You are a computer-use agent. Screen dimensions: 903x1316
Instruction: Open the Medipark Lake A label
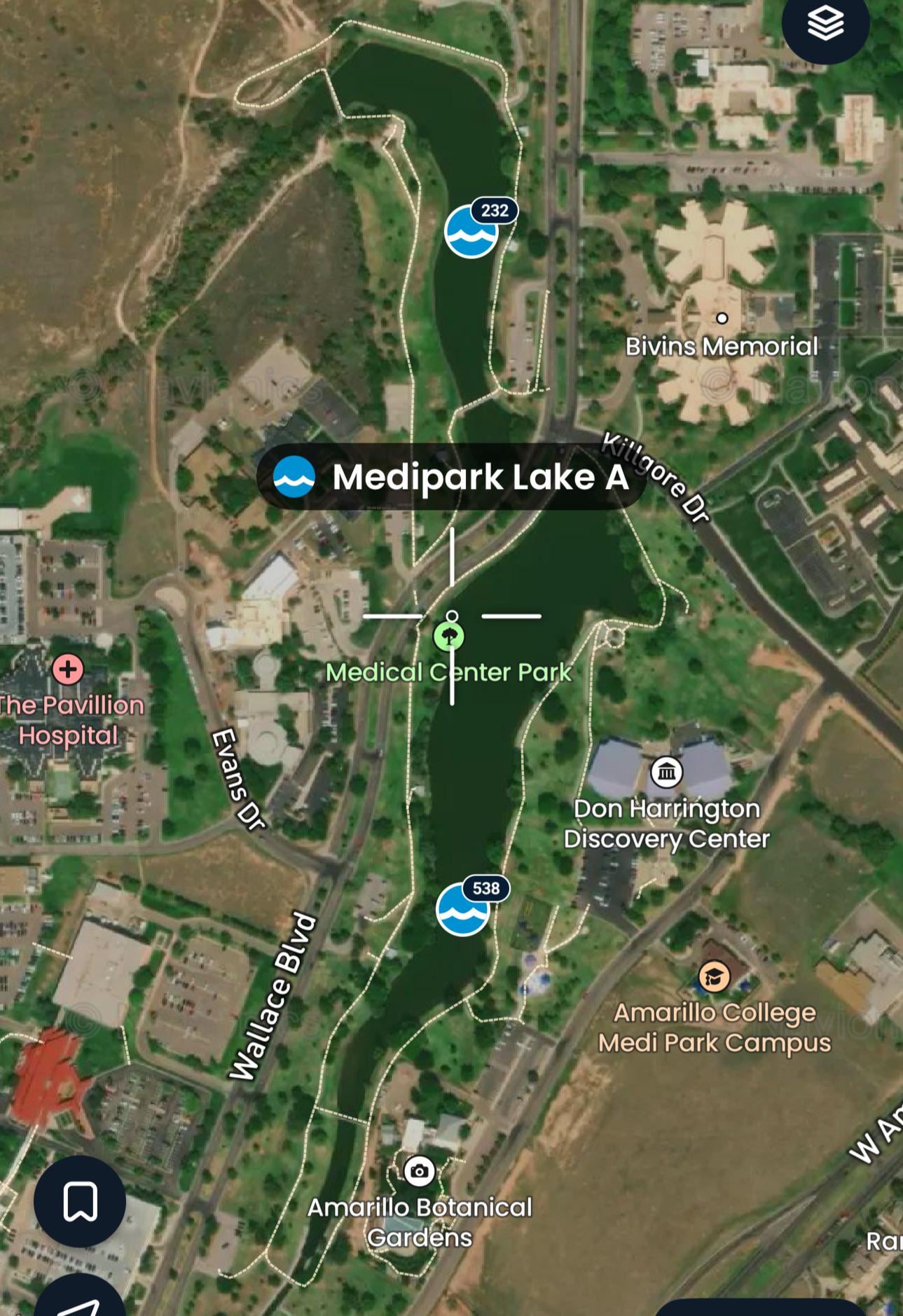coord(451,477)
